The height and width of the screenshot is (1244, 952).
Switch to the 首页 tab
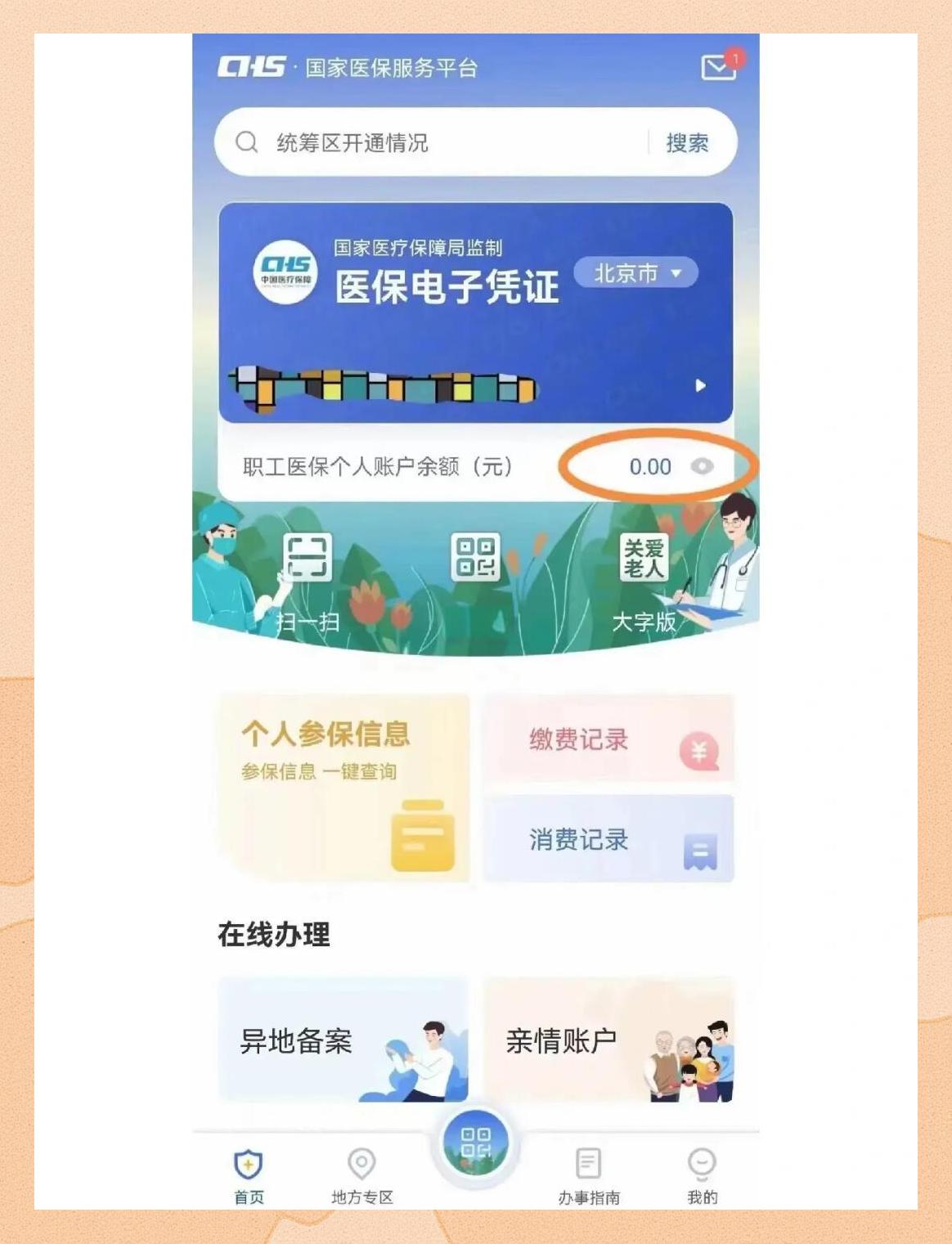249,1175
